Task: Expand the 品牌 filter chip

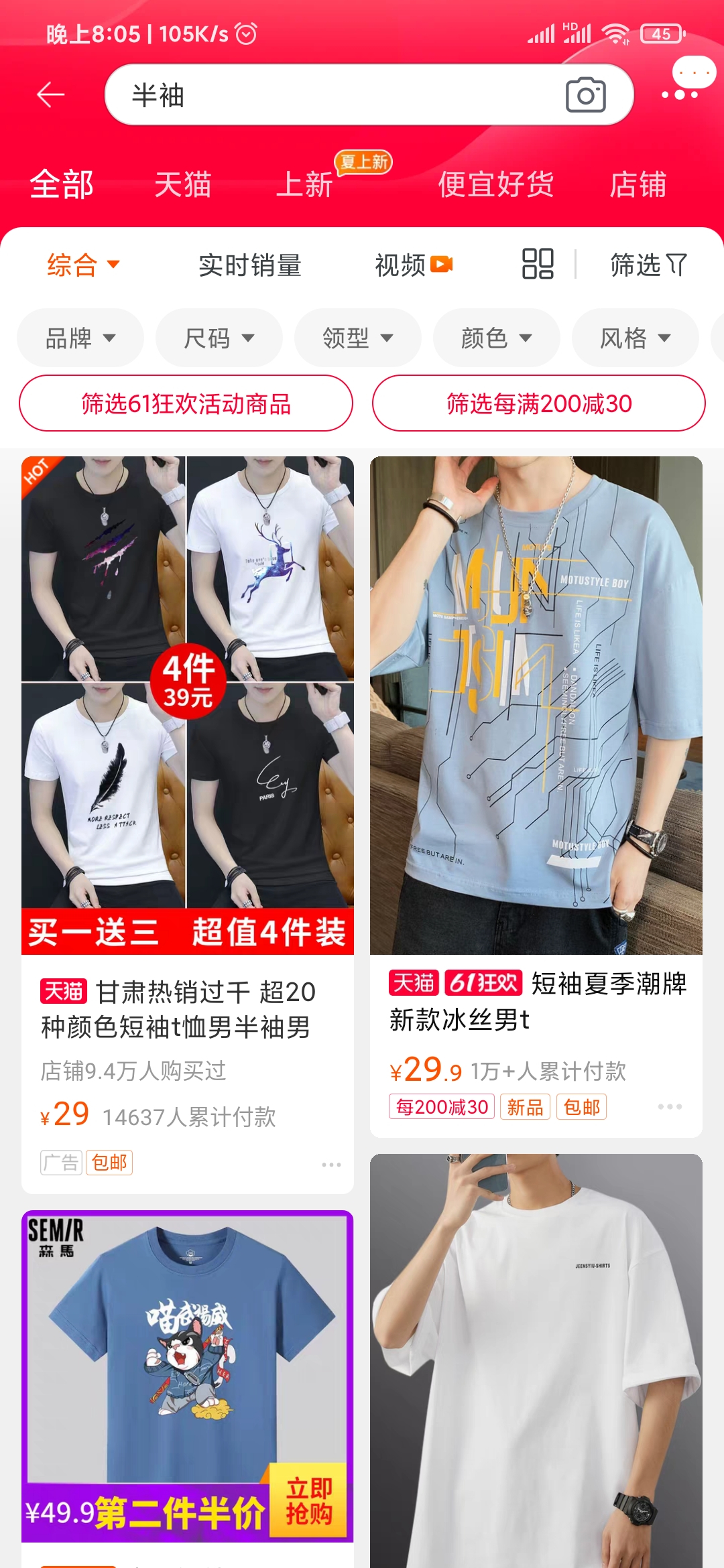Action: click(80, 338)
